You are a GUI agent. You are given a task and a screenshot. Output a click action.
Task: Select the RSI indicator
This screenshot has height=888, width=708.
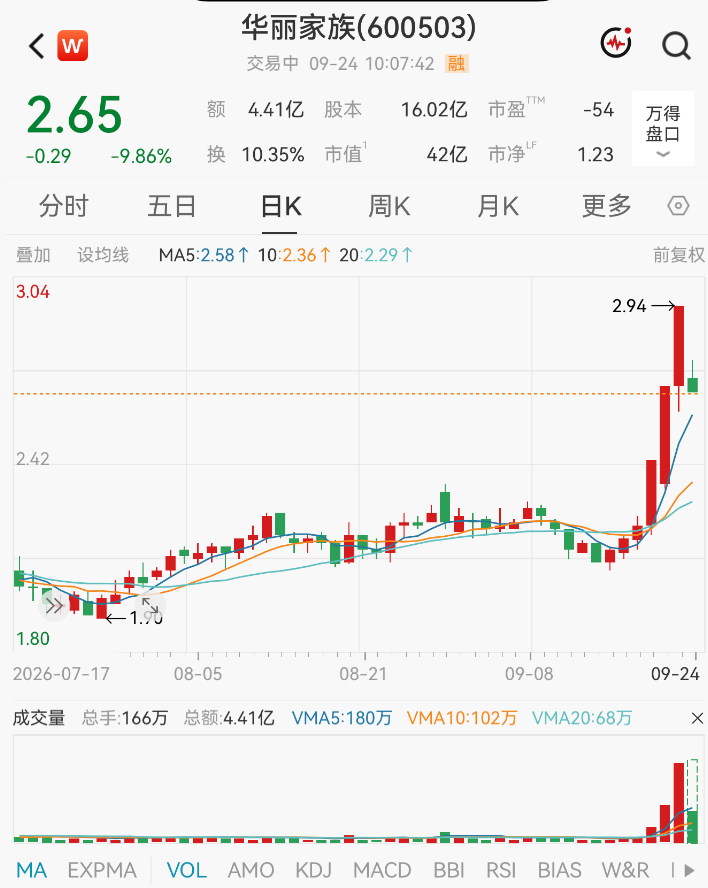pyautogui.click(x=501, y=870)
